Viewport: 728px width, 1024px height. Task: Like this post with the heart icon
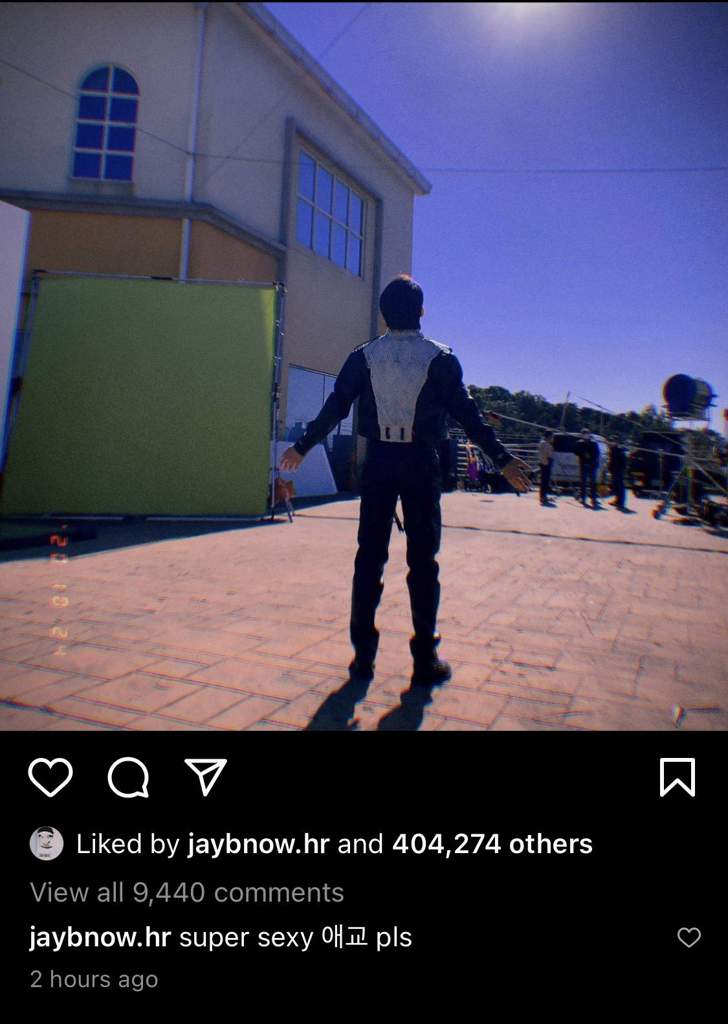click(50, 777)
